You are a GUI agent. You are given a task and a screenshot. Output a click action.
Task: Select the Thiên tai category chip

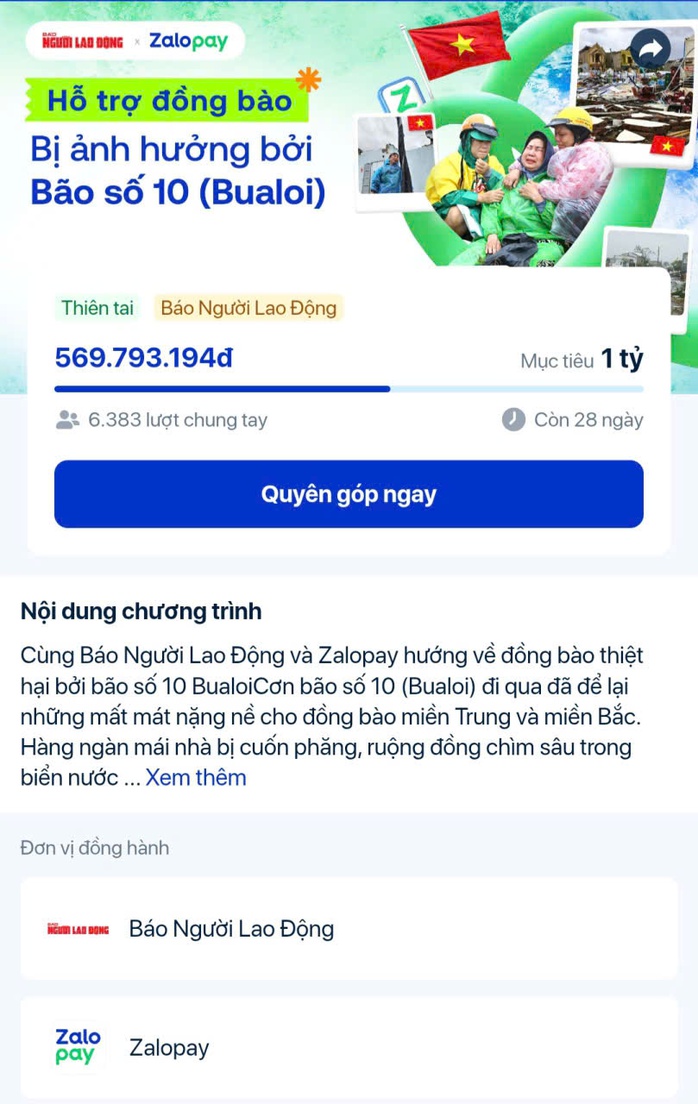[x=97, y=308]
